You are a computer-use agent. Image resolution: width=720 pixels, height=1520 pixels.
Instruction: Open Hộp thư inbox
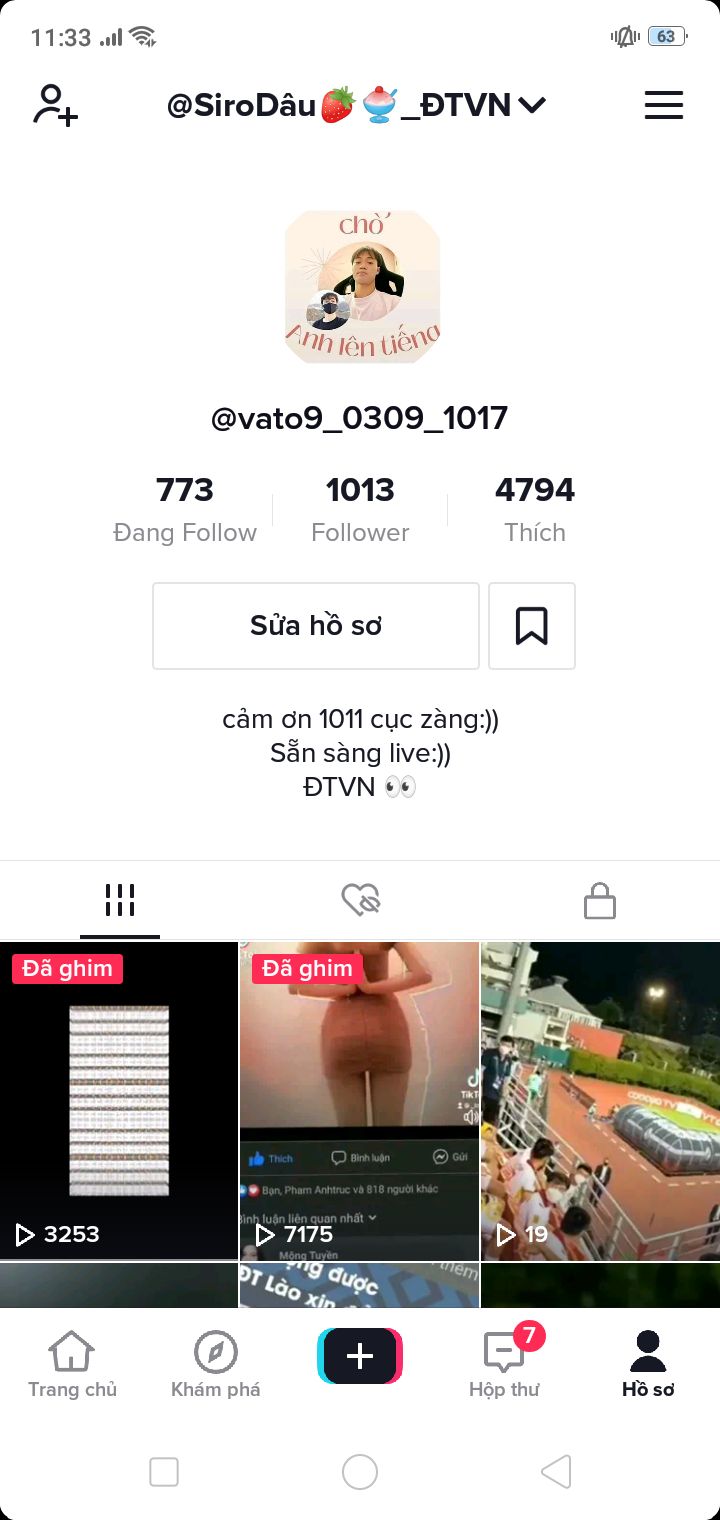504,1365
